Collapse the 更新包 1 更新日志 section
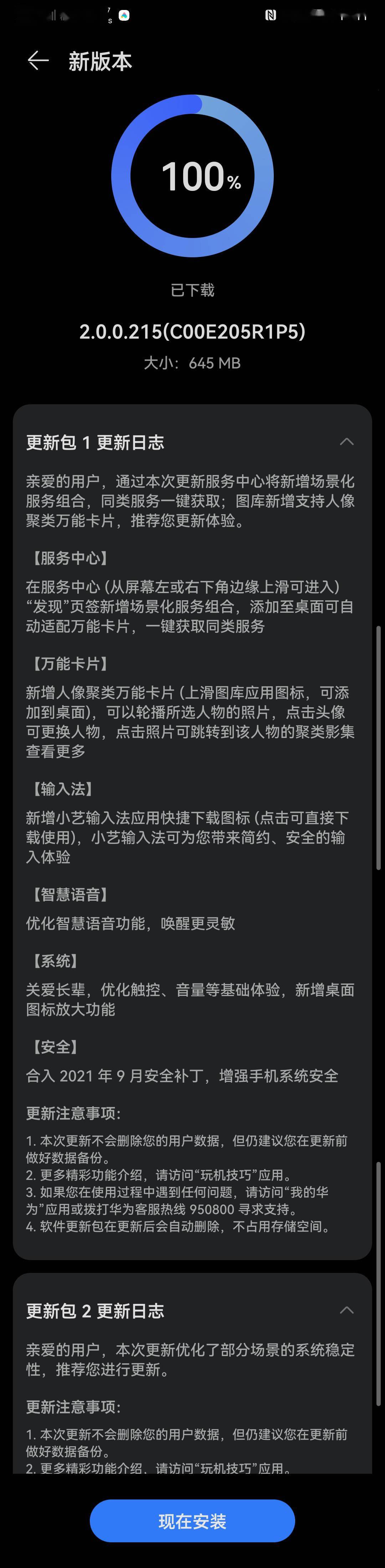 [346, 442]
